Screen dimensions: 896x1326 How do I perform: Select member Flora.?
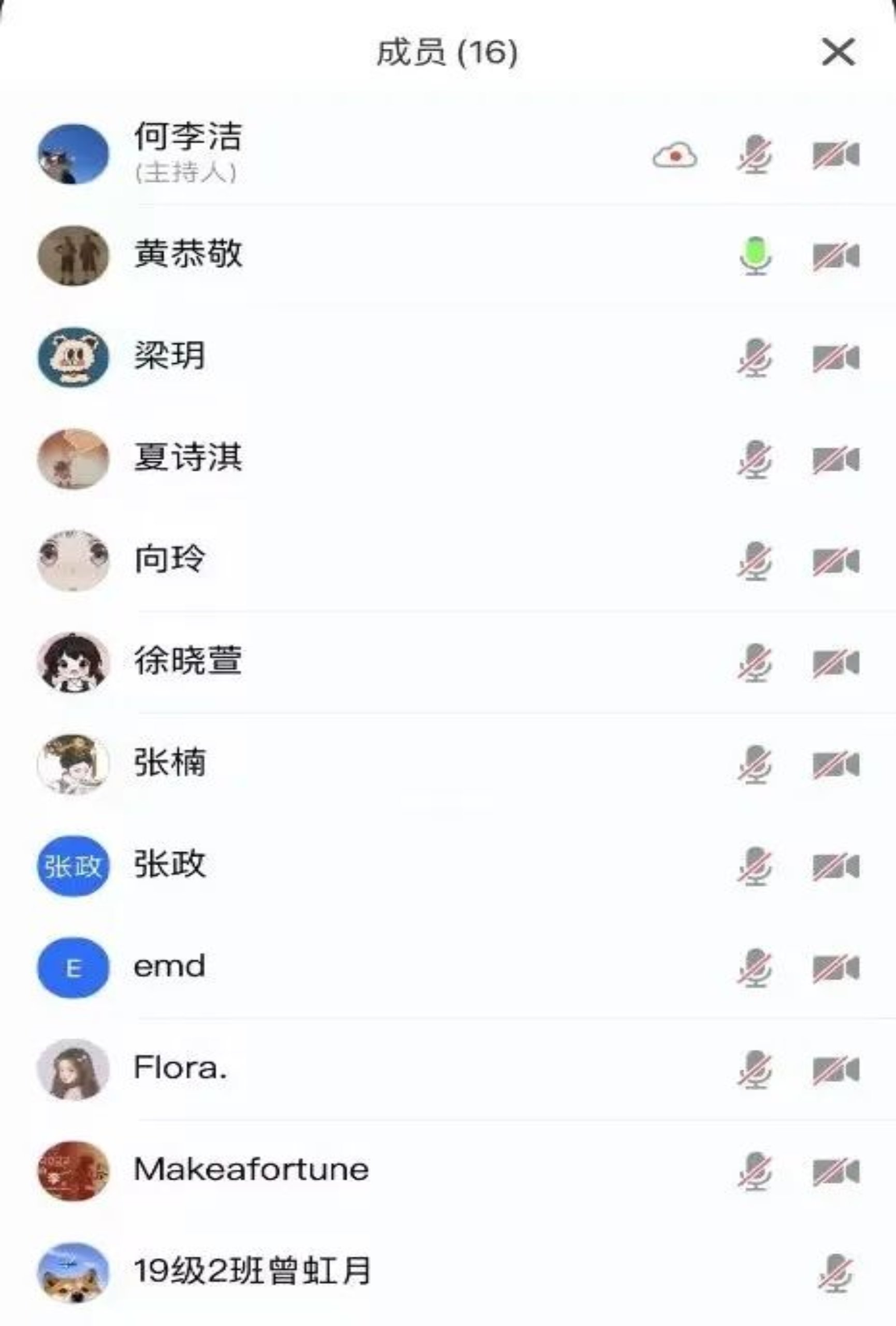coord(180,1068)
